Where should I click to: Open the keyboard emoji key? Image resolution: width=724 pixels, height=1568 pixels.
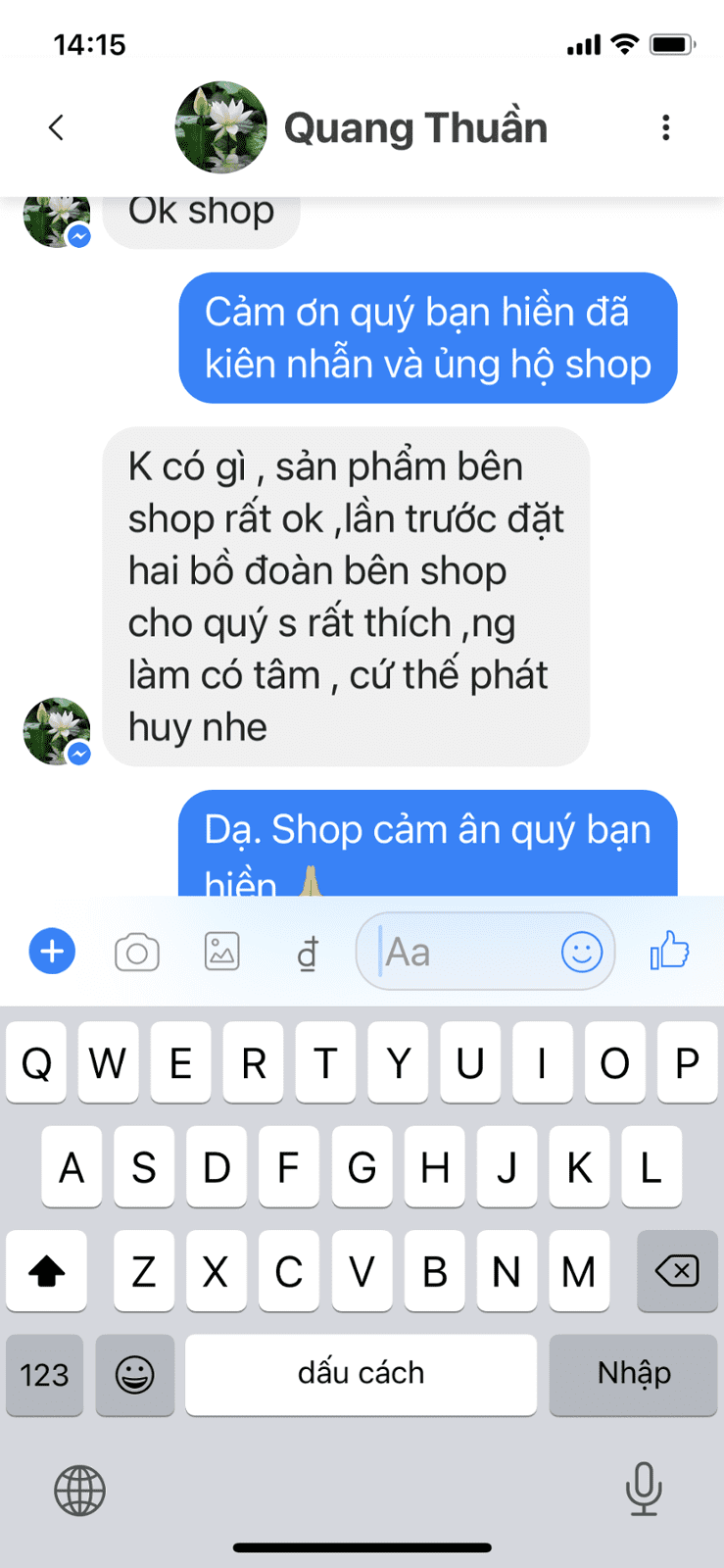[x=135, y=1374]
